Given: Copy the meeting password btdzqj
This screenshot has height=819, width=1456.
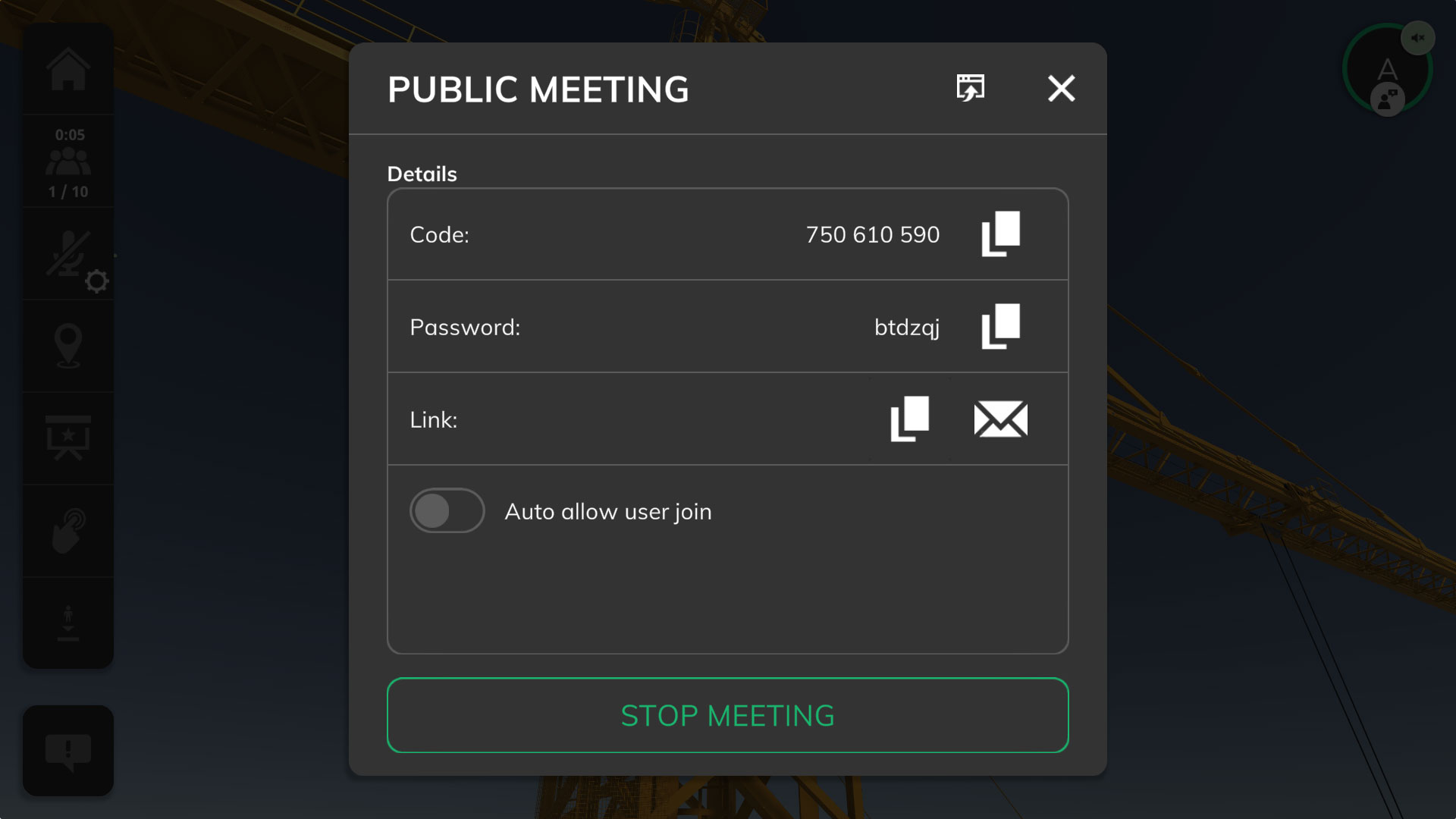Looking at the screenshot, I should point(1000,327).
